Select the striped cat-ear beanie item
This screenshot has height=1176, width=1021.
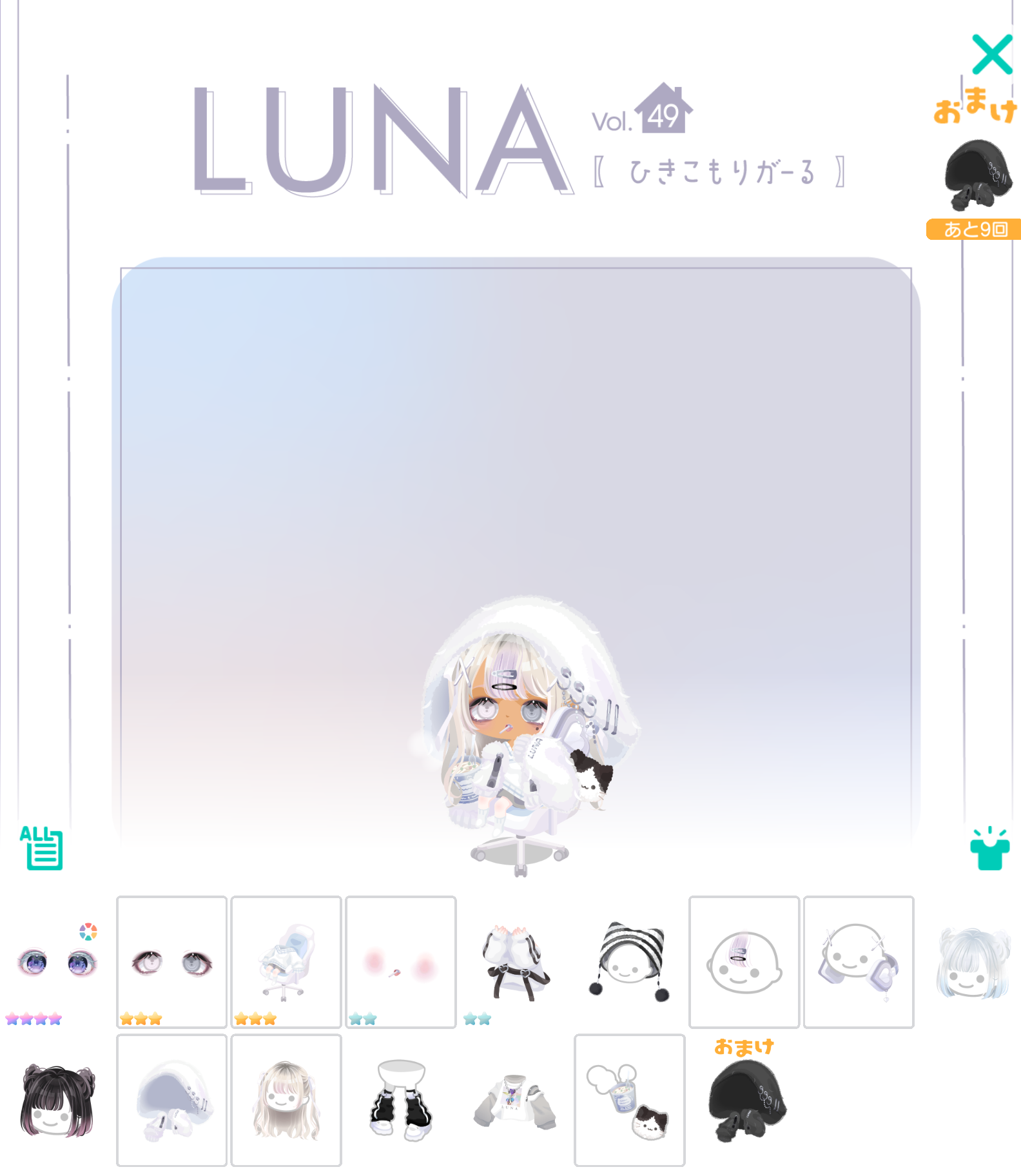pyautogui.click(x=629, y=961)
